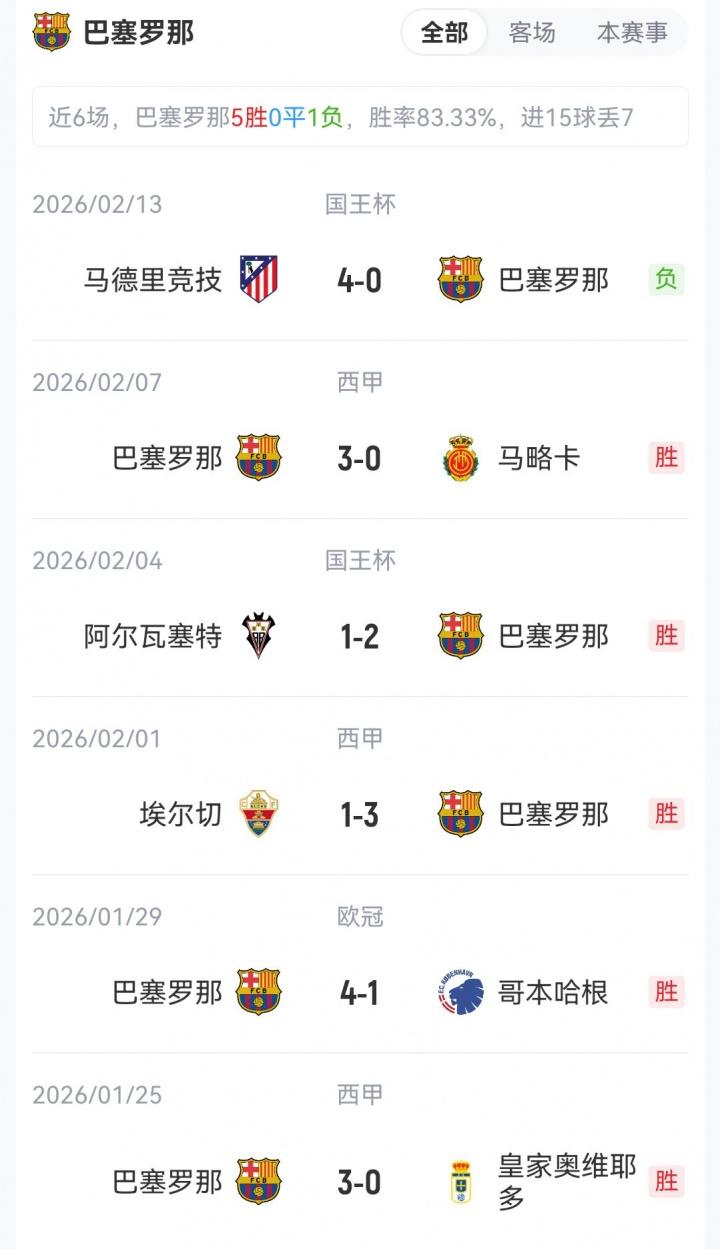Switch to the 本赛事 tab
The width and height of the screenshot is (720, 1249).
pos(632,33)
